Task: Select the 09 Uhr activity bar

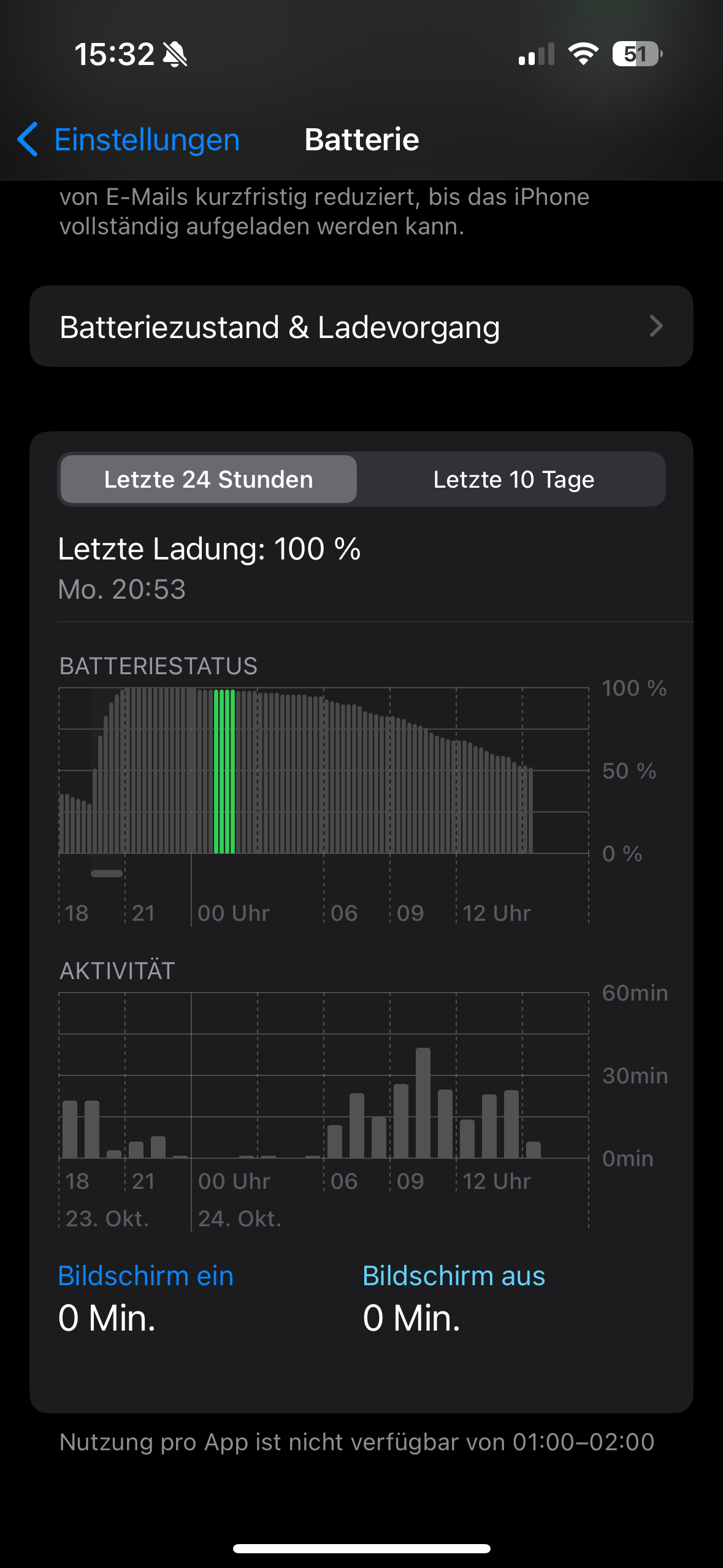Action: click(401, 1121)
